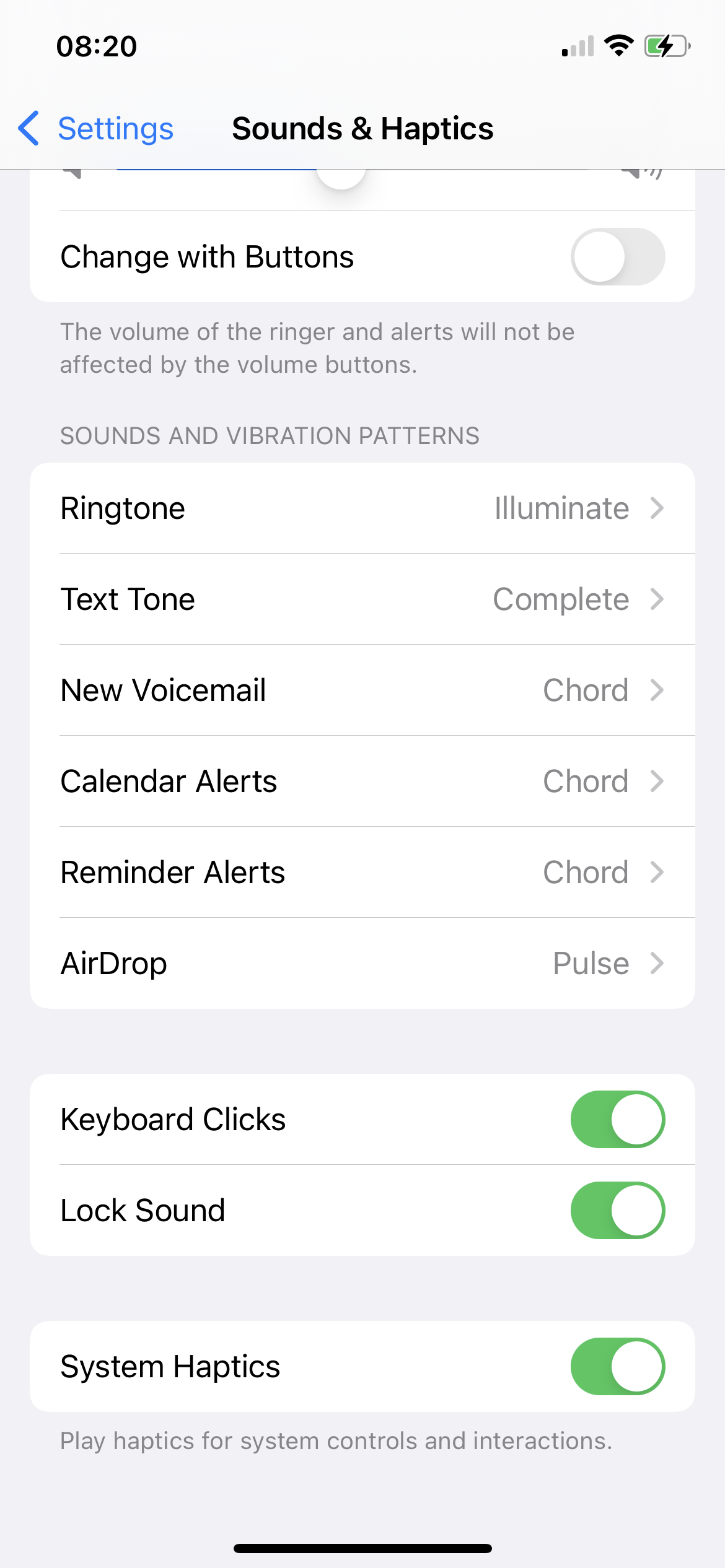Open Reminder Alerts sound
Viewport: 725px width, 1568px height.
pyautogui.click(x=362, y=873)
